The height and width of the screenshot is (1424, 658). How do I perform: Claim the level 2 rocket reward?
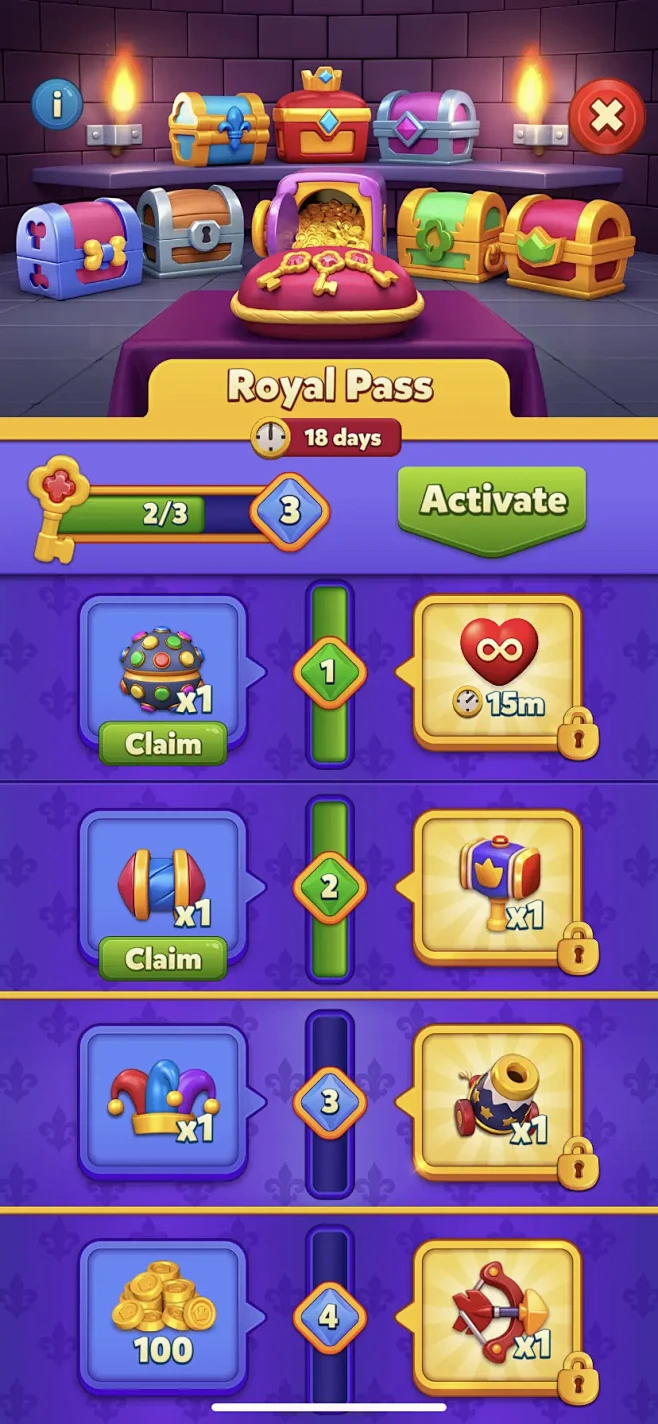click(x=163, y=959)
